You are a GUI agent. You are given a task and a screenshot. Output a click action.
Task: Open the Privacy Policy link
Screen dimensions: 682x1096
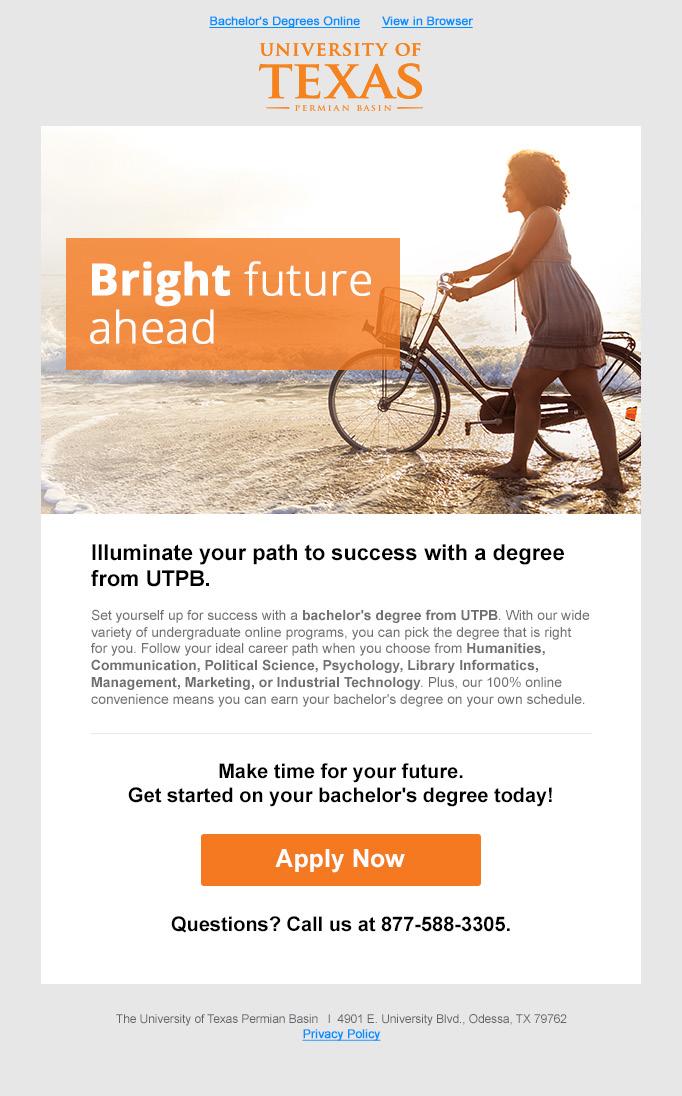pyautogui.click(x=341, y=1034)
